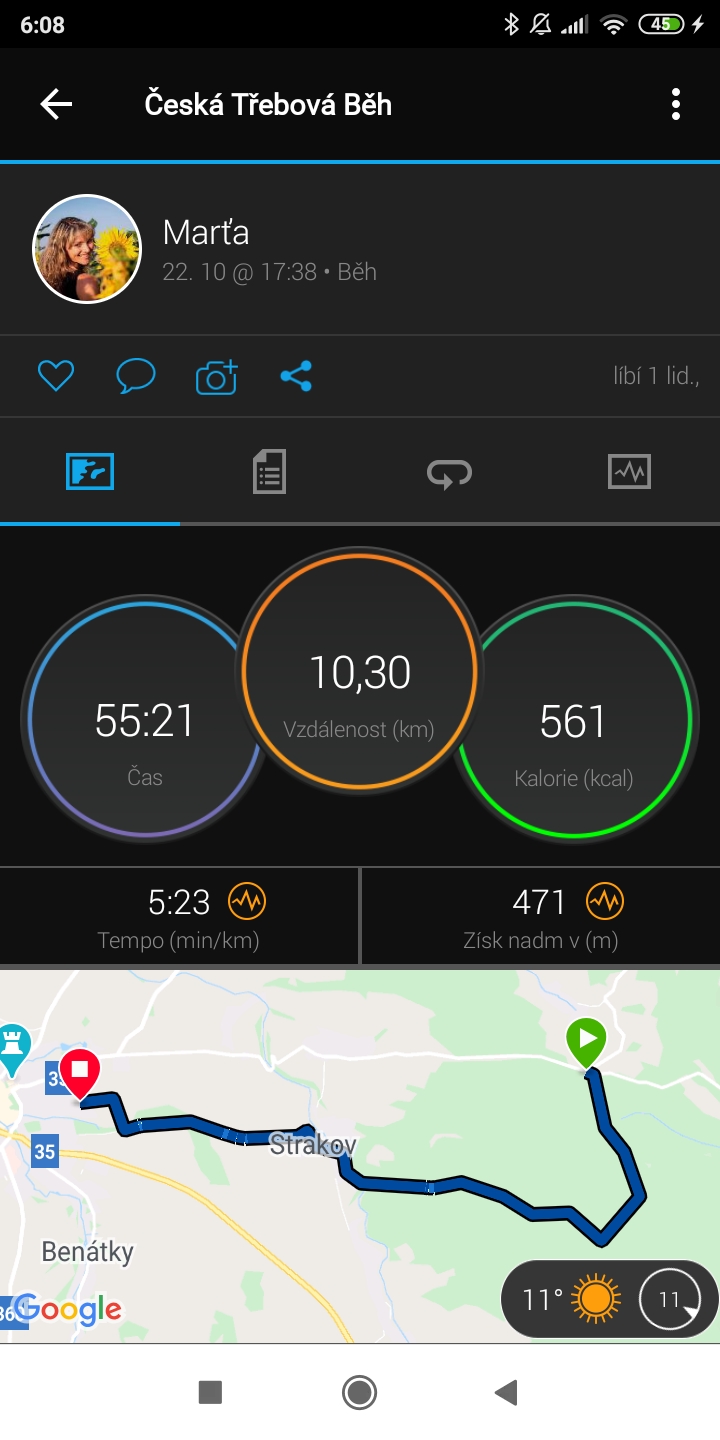Image resolution: width=720 pixels, height=1440 pixels.
Task: Open the Tempo pace chart icon
Action: point(247,902)
